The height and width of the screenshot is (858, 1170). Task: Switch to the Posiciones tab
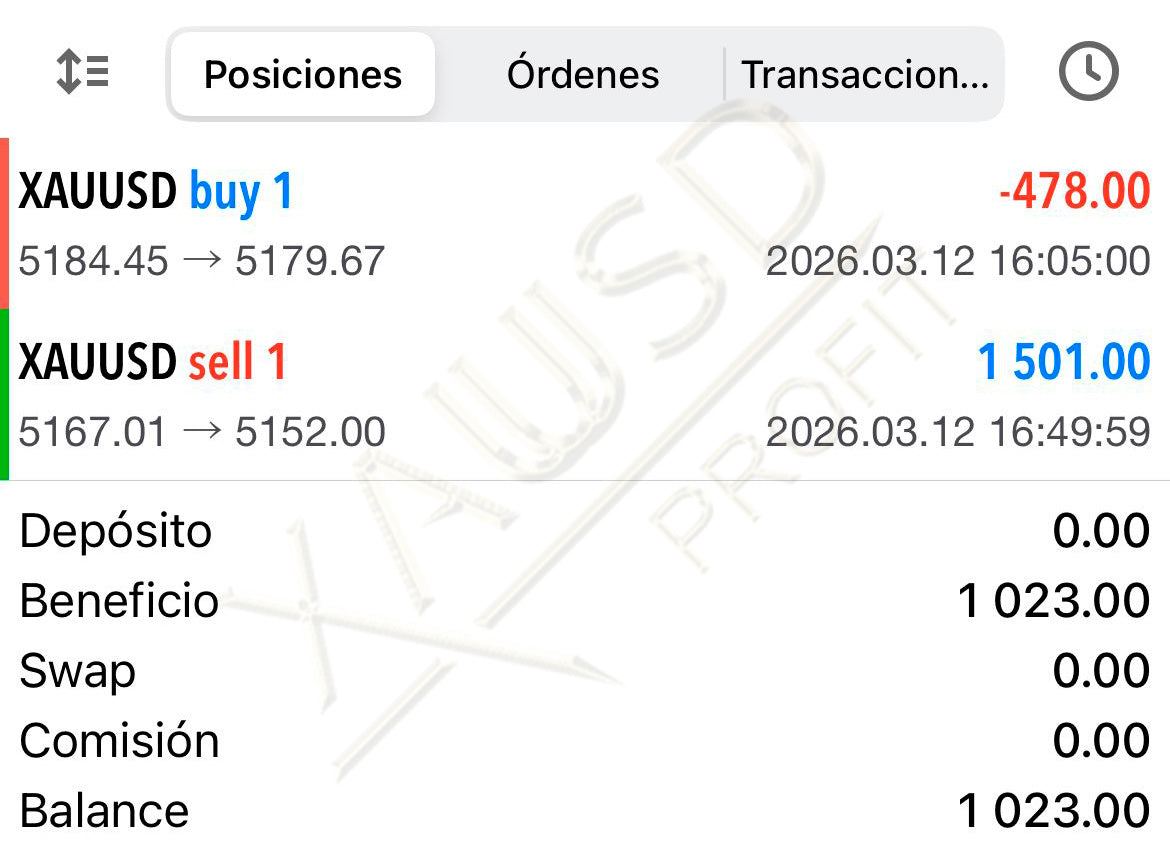303,75
